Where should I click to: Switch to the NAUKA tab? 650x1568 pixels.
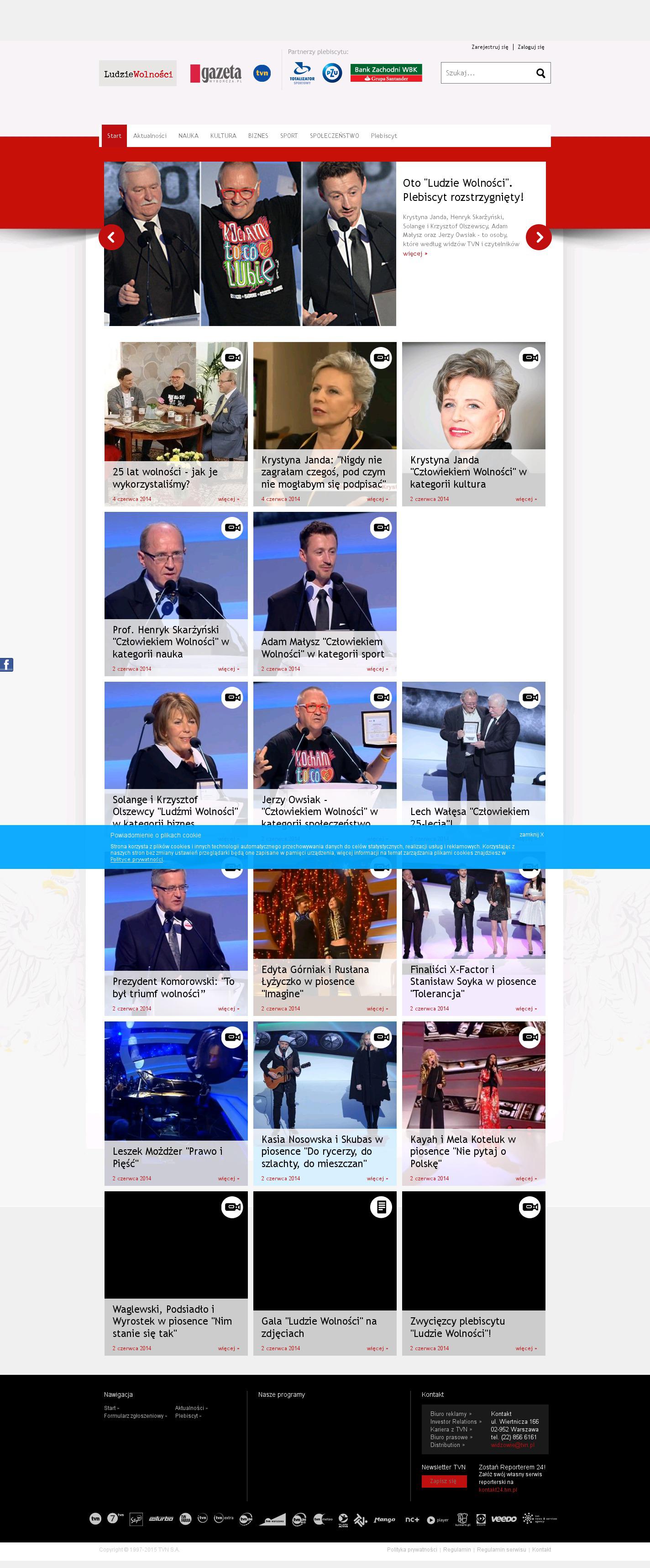188,136
